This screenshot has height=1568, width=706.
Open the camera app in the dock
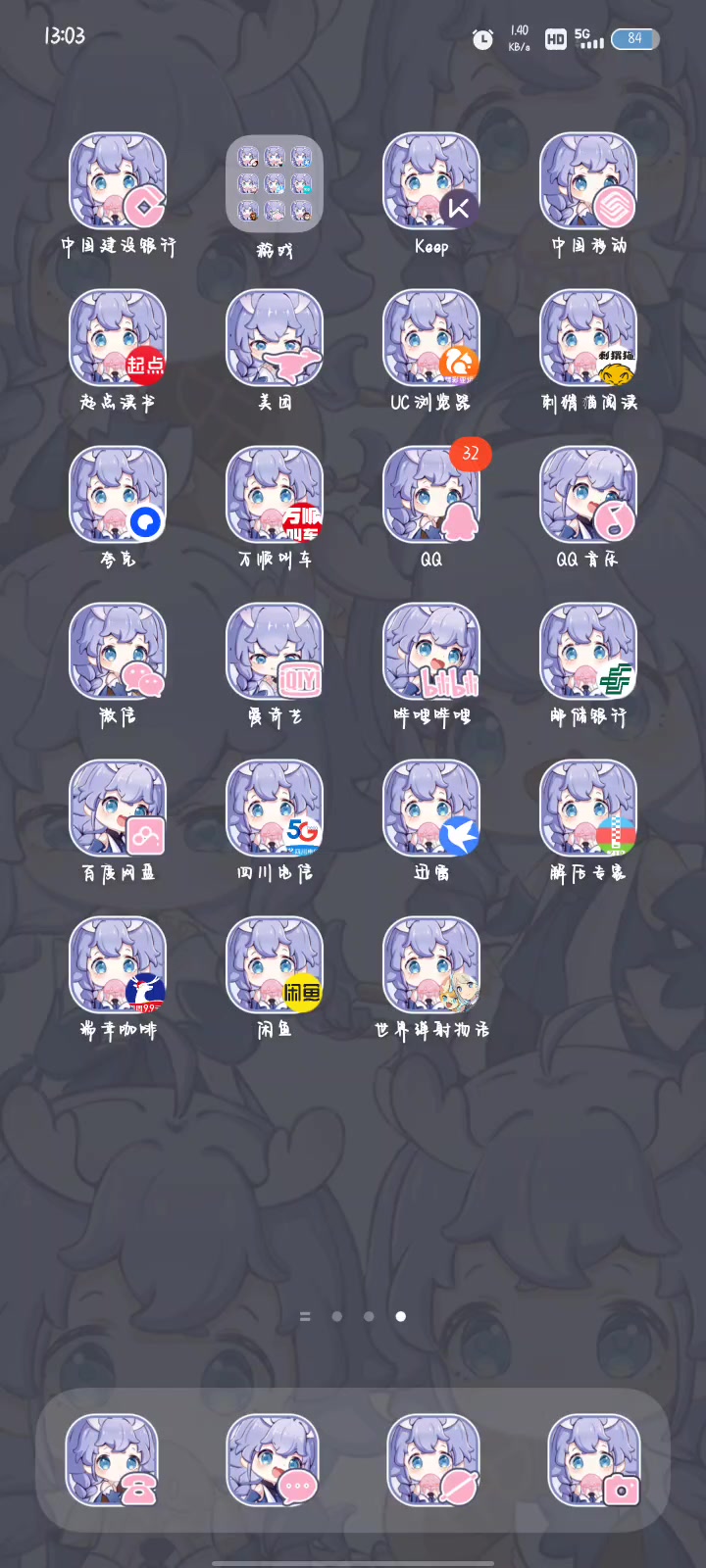tap(594, 1460)
